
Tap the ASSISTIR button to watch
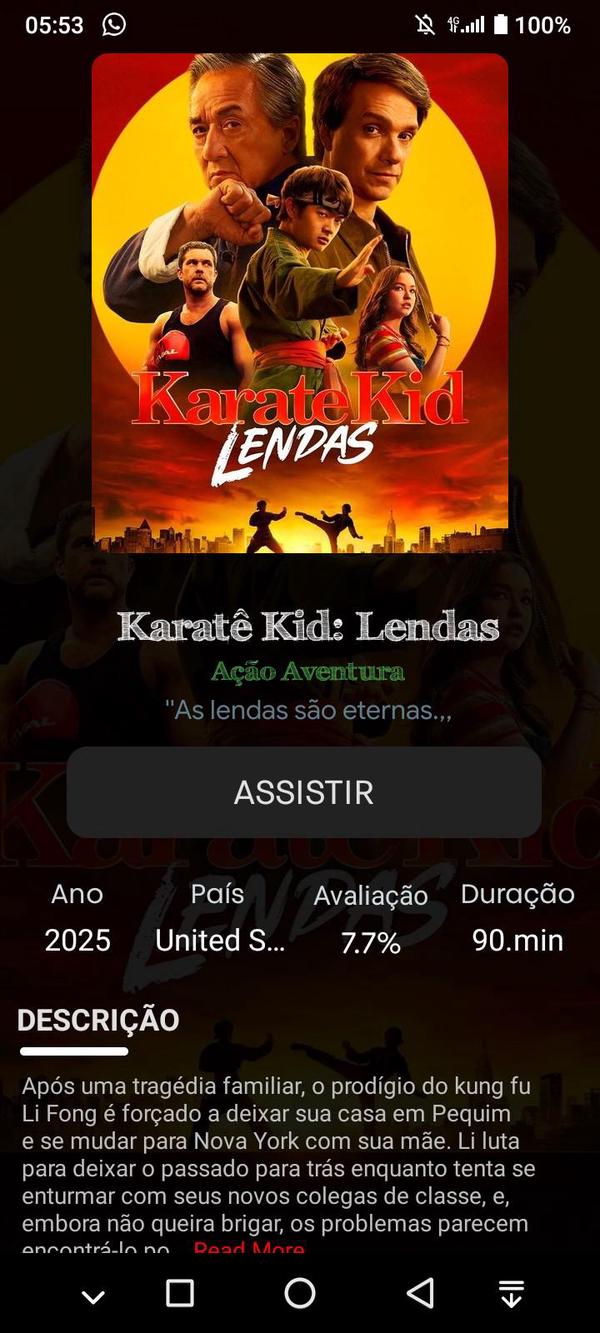click(304, 792)
